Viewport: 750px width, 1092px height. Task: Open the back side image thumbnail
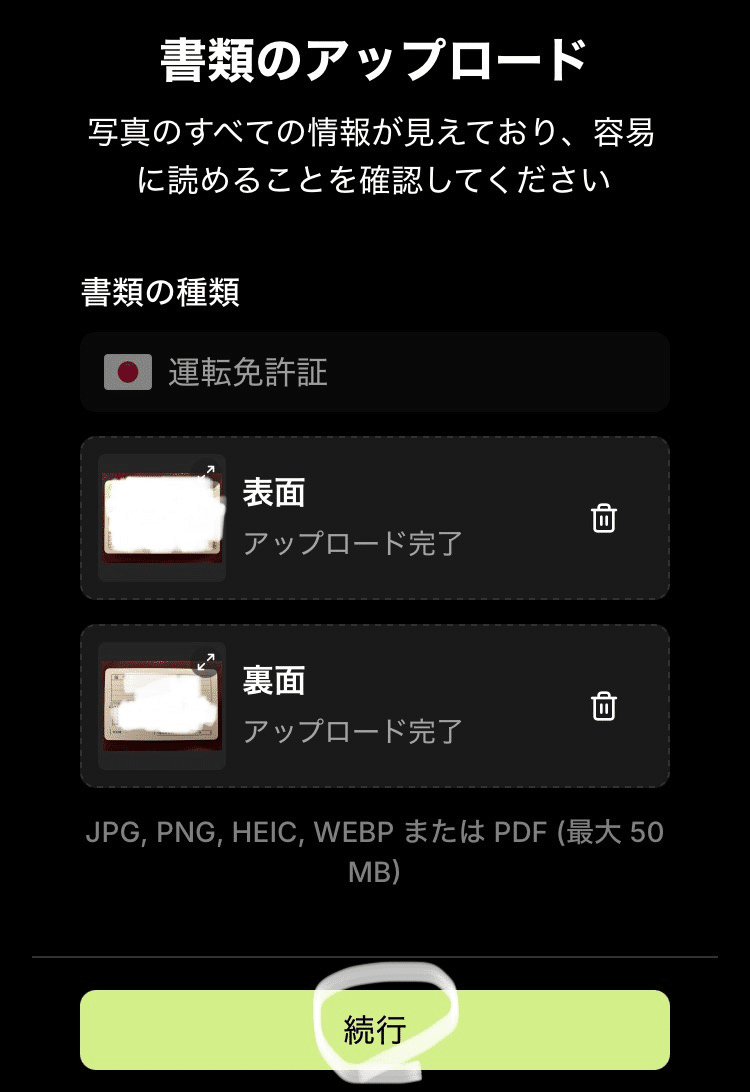[x=160, y=705]
